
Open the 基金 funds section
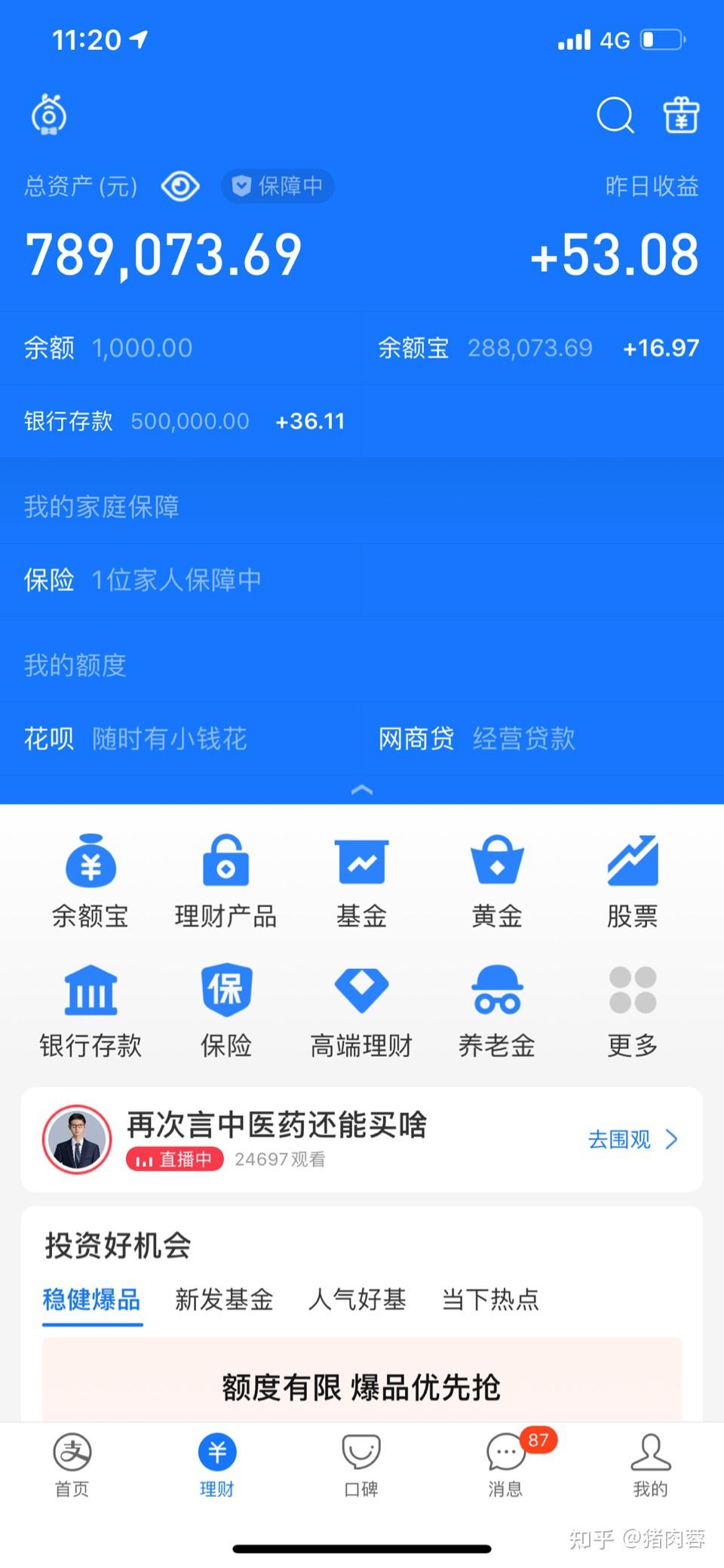click(x=361, y=860)
